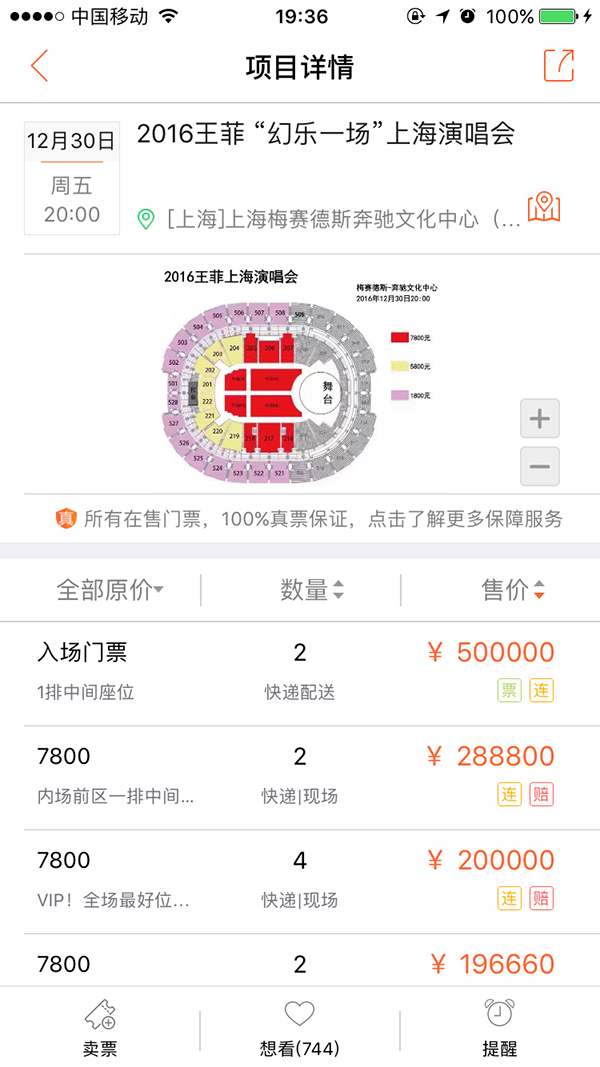This screenshot has width=600, height=1067.
Task: Tap 卖票 to sell tickets
Action: coord(100,1029)
